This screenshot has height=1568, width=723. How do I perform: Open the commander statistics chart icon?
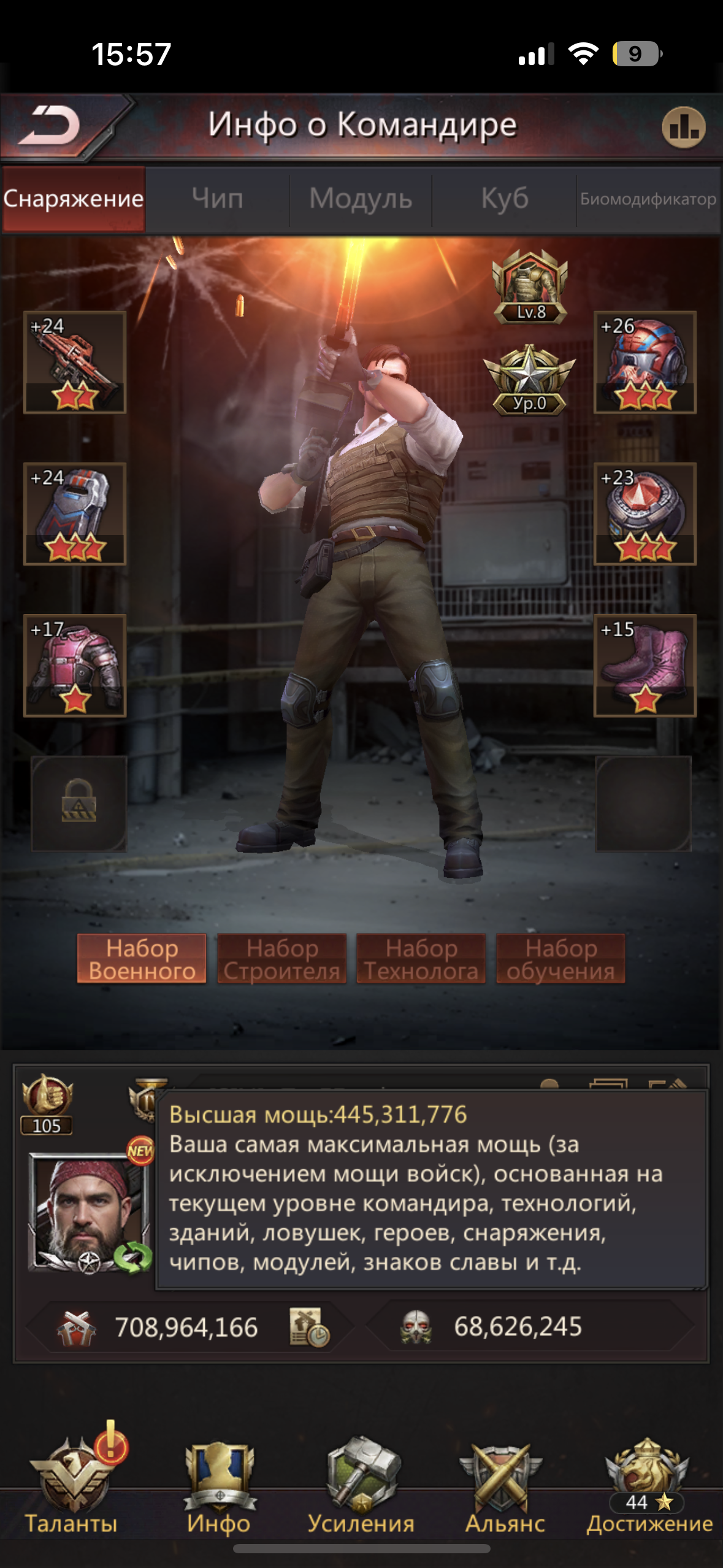click(684, 127)
